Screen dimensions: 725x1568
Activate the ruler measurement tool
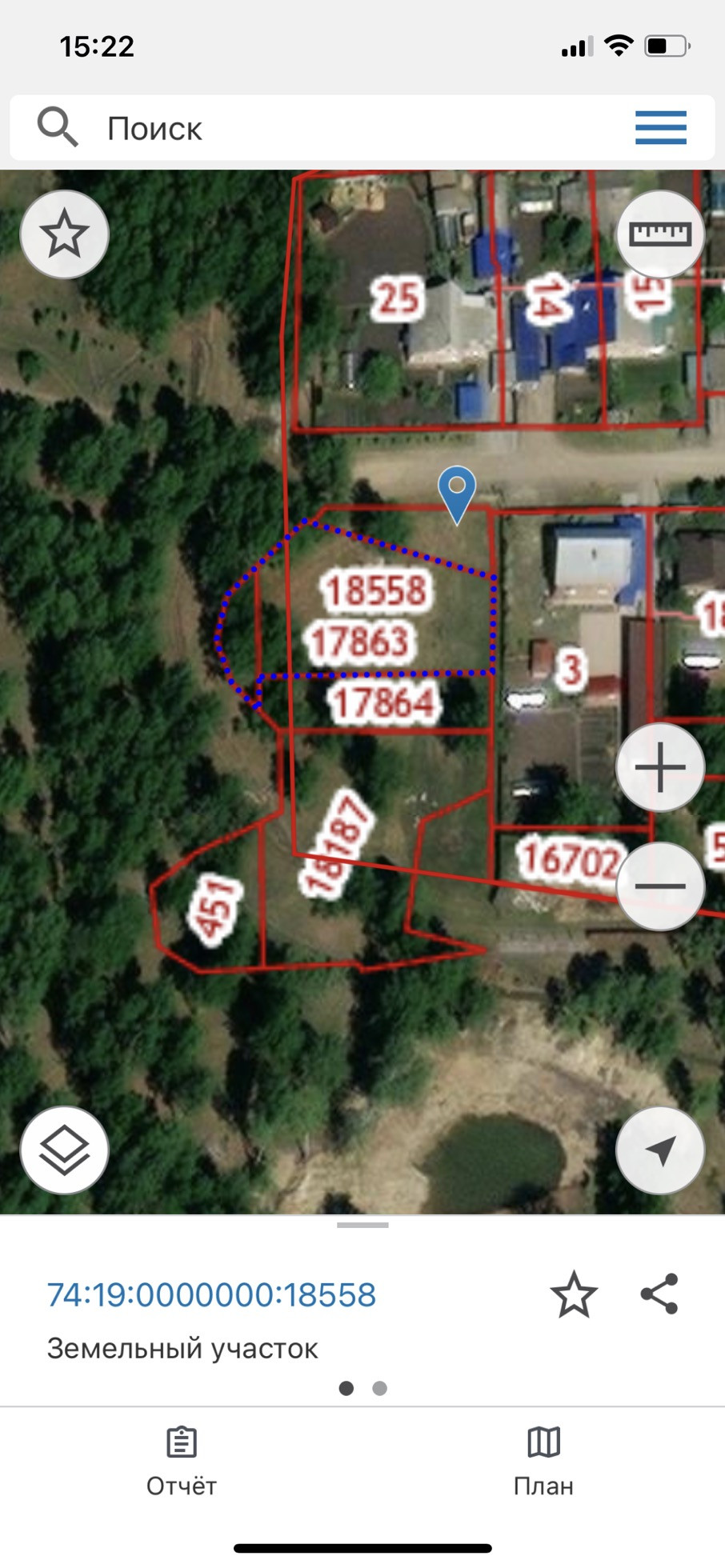pos(660,234)
